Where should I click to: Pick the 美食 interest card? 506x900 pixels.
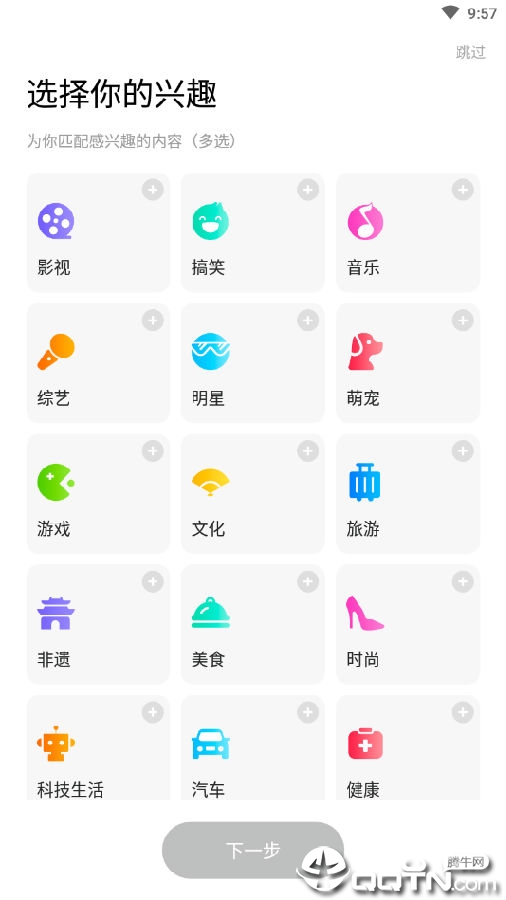pyautogui.click(x=252, y=624)
